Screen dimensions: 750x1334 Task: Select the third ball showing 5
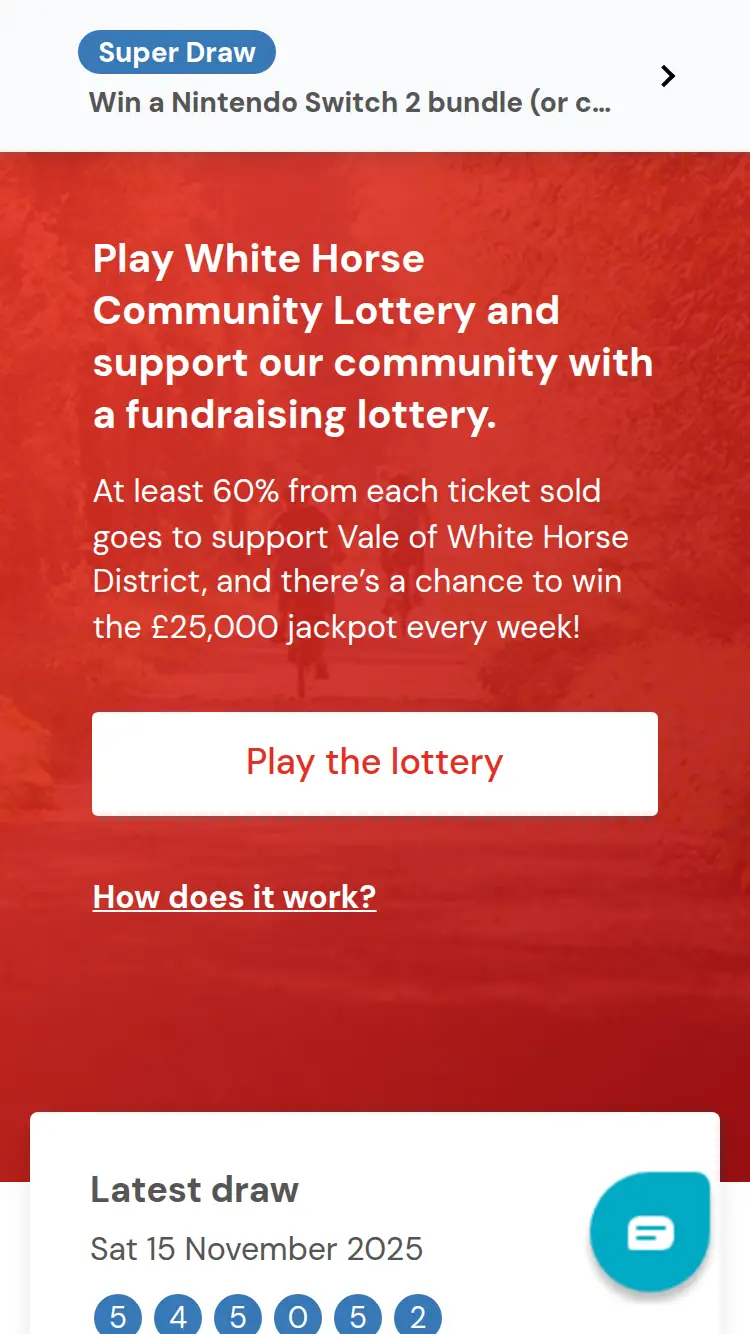click(x=238, y=1315)
